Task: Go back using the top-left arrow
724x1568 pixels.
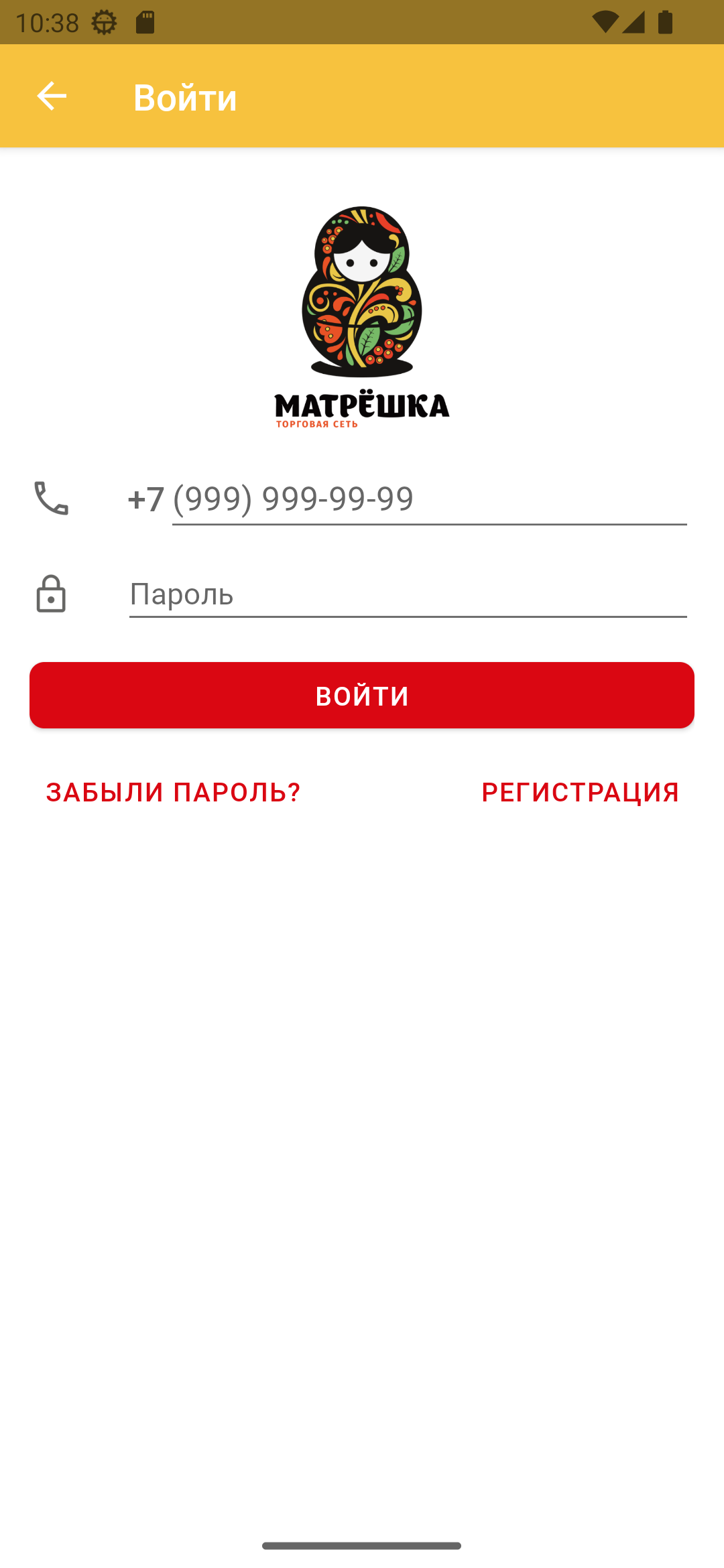Action: pyautogui.click(x=52, y=96)
